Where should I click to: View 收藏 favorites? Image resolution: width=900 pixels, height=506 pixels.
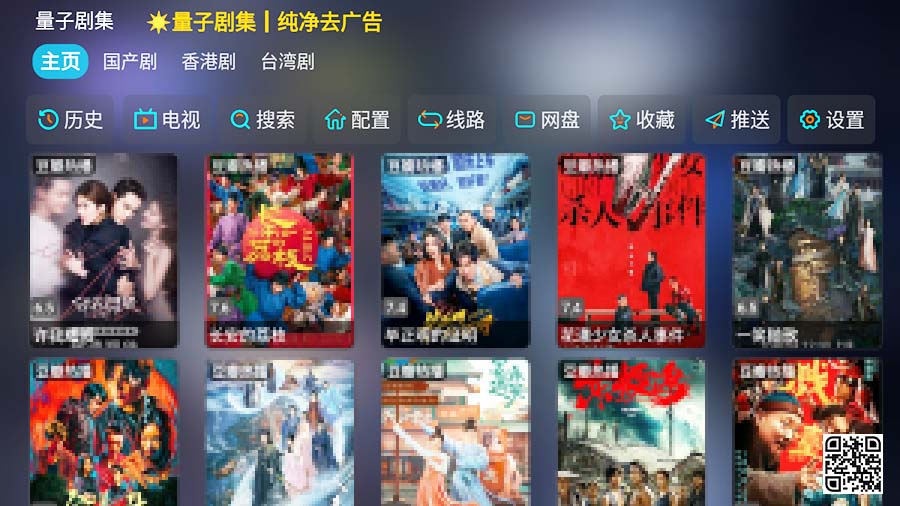point(642,120)
